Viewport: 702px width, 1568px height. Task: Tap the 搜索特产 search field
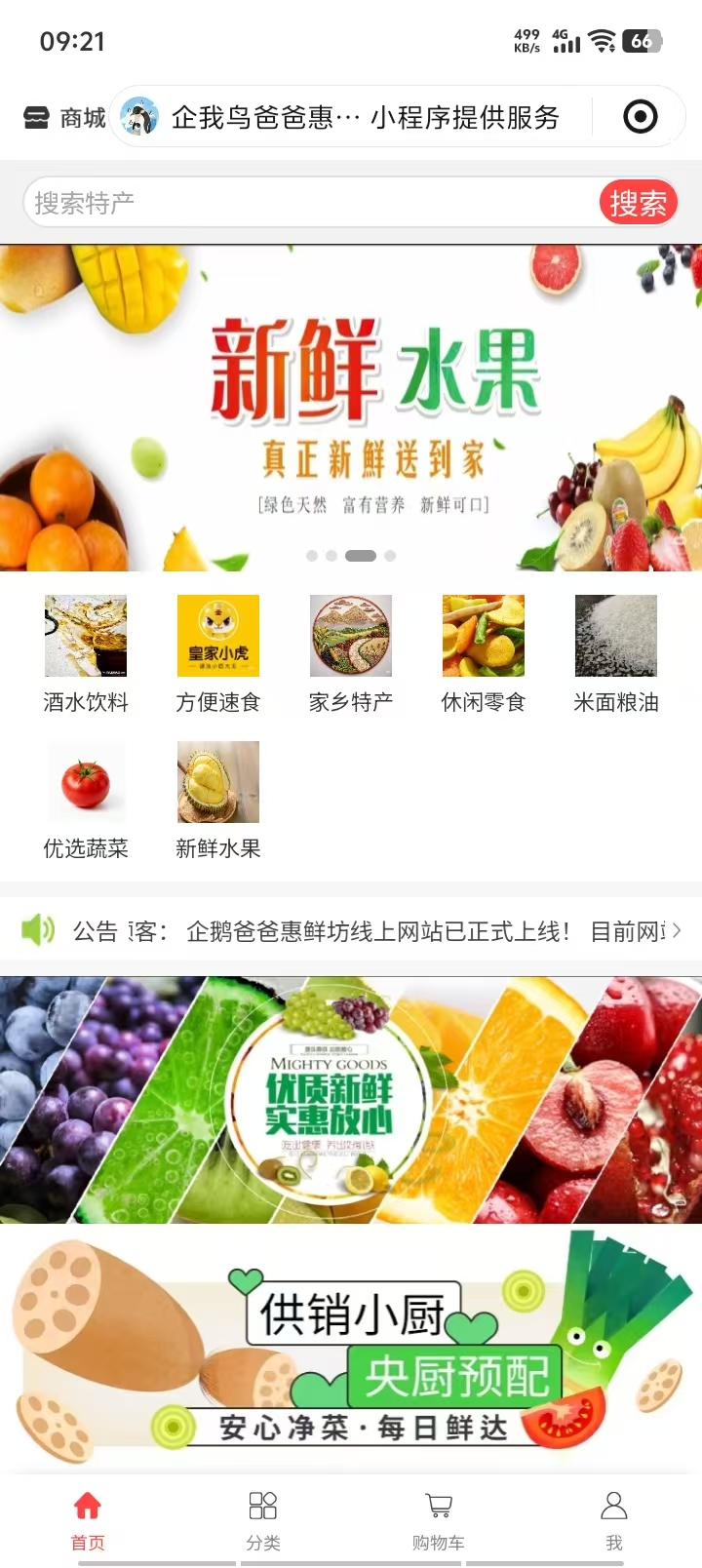pyautogui.click(x=312, y=203)
